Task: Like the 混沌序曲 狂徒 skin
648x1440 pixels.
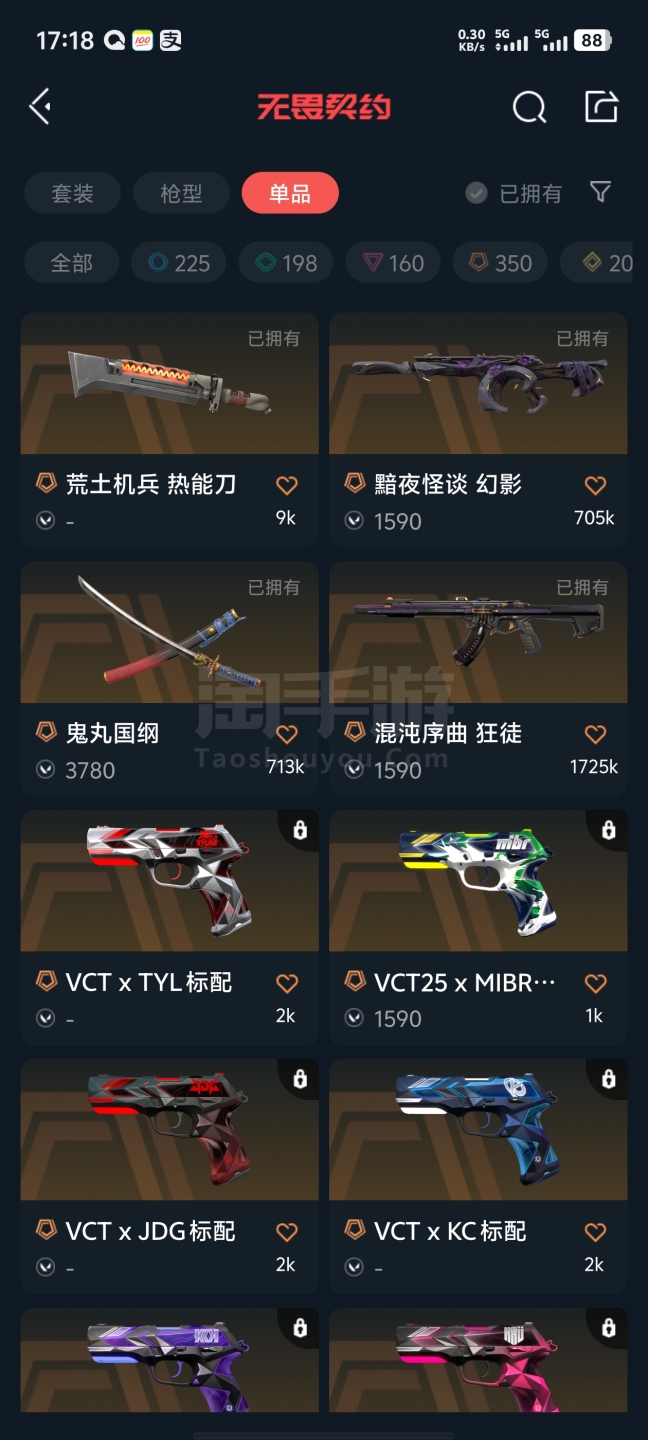Action: tap(595, 735)
